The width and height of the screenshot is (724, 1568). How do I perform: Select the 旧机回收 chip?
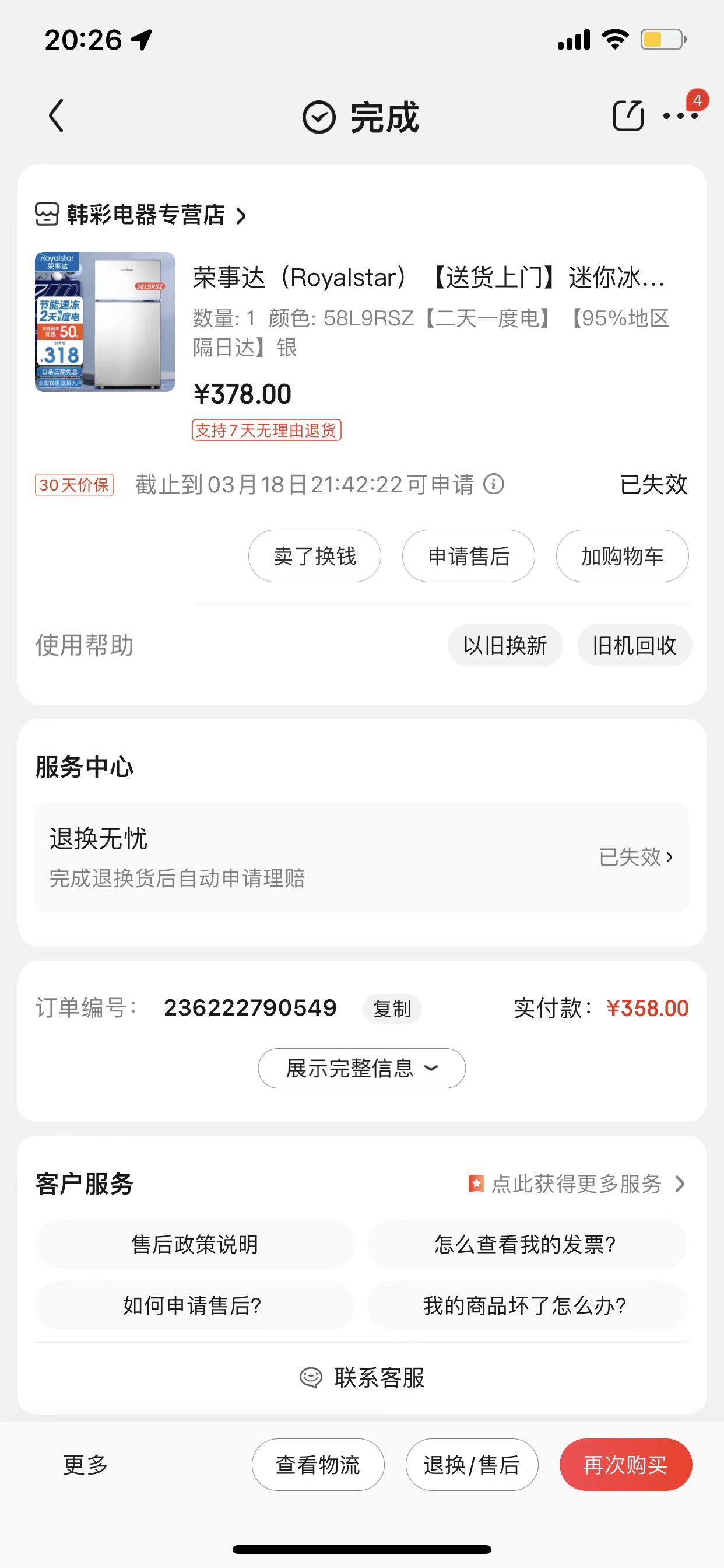click(635, 645)
